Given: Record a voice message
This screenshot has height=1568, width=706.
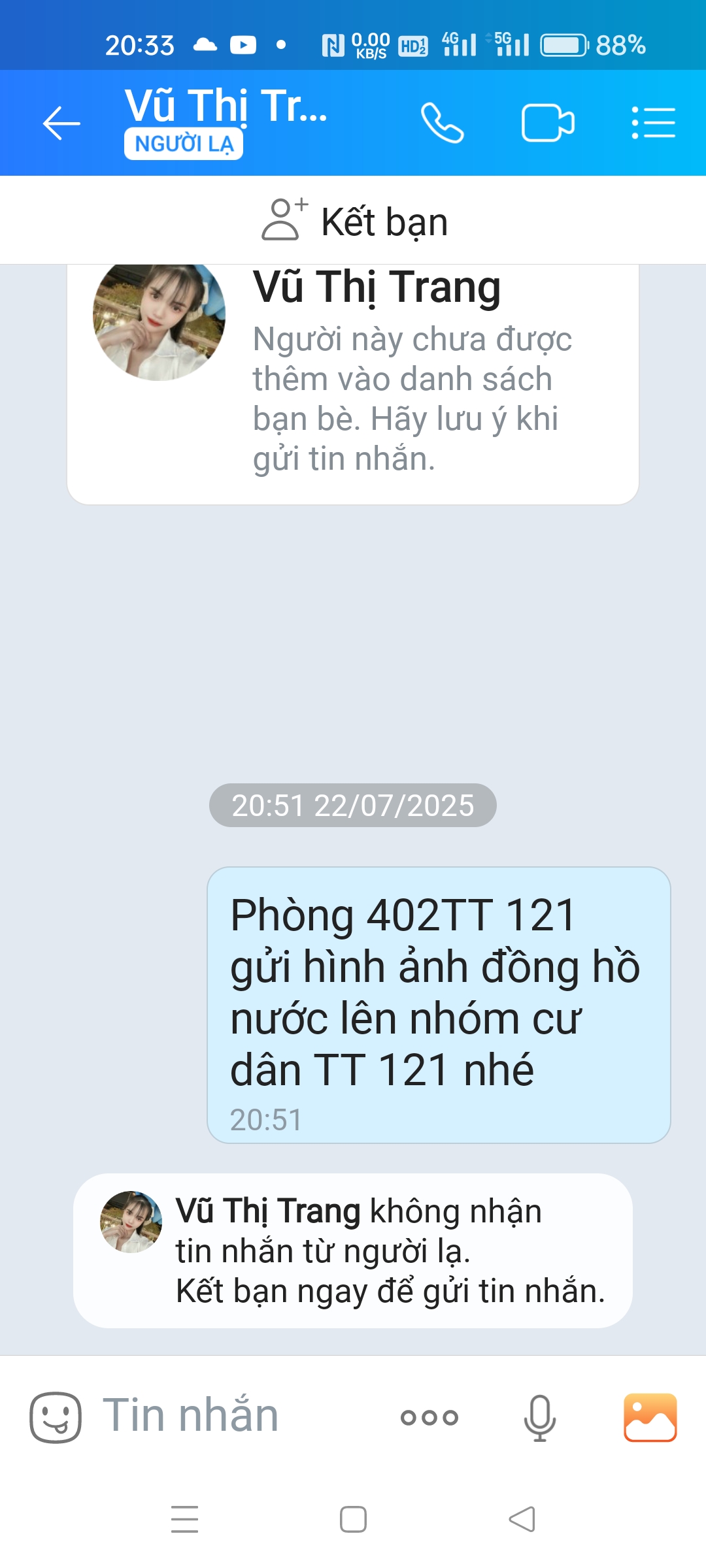Looking at the screenshot, I should point(539,1416).
